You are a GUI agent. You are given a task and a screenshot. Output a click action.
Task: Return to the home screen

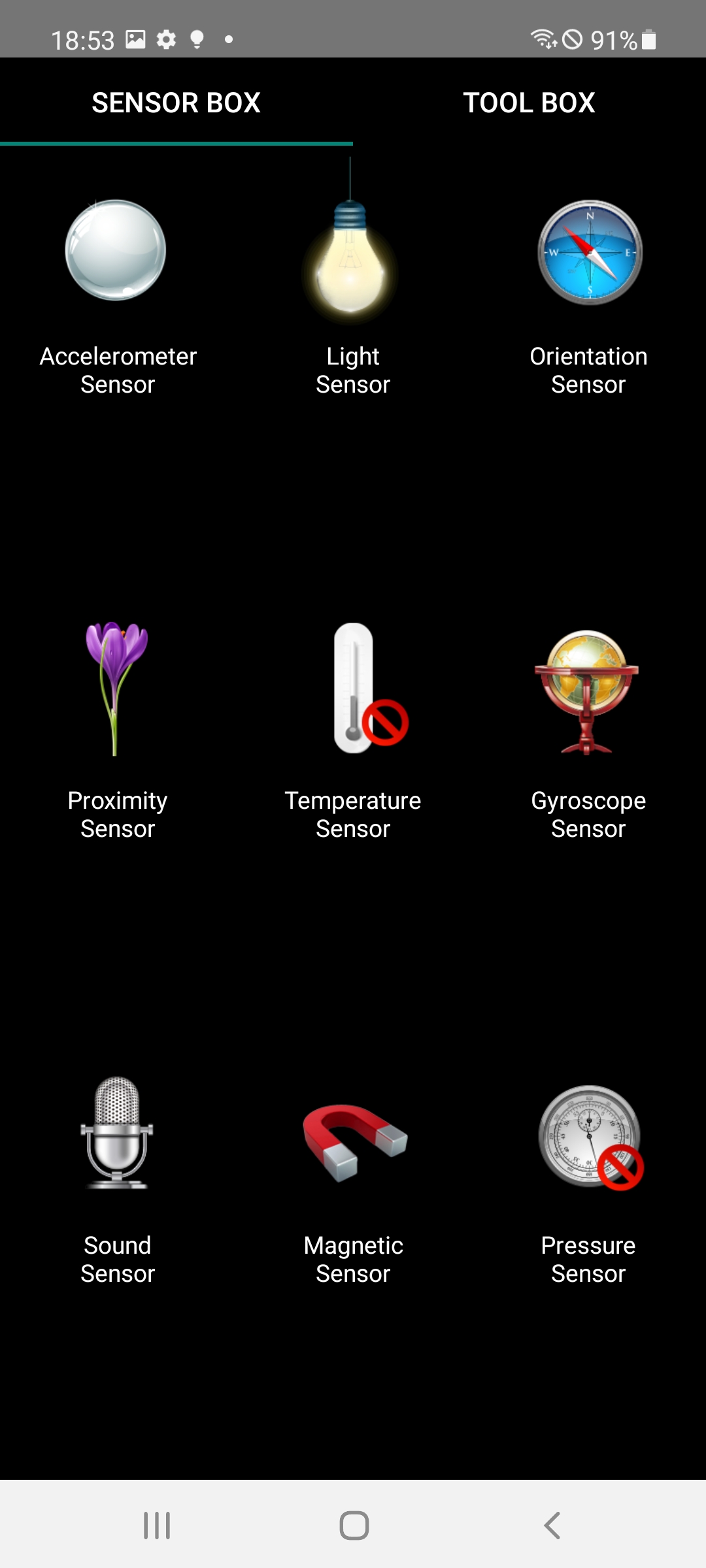pyautogui.click(x=354, y=1526)
